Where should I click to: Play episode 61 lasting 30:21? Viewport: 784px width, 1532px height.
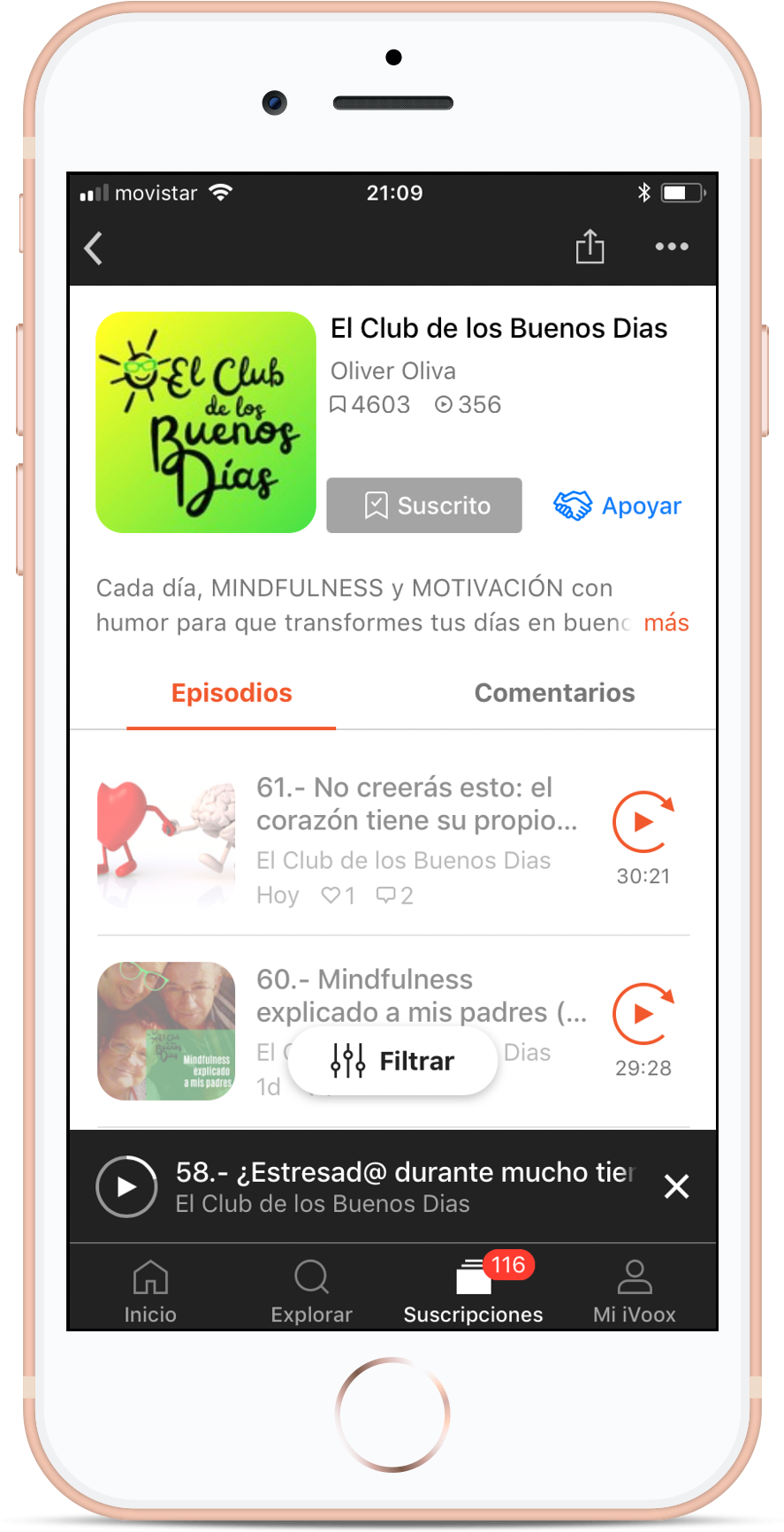point(643,822)
